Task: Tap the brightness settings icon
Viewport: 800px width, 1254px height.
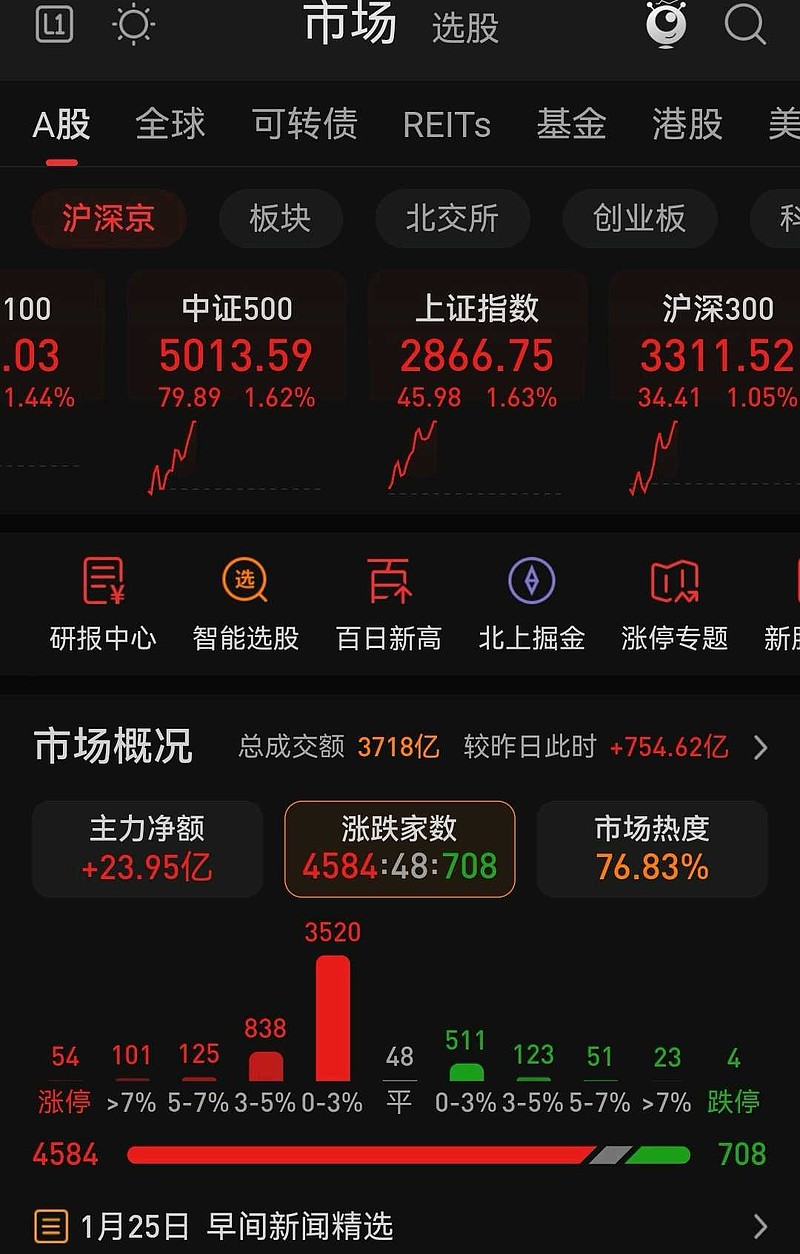Action: (x=134, y=27)
